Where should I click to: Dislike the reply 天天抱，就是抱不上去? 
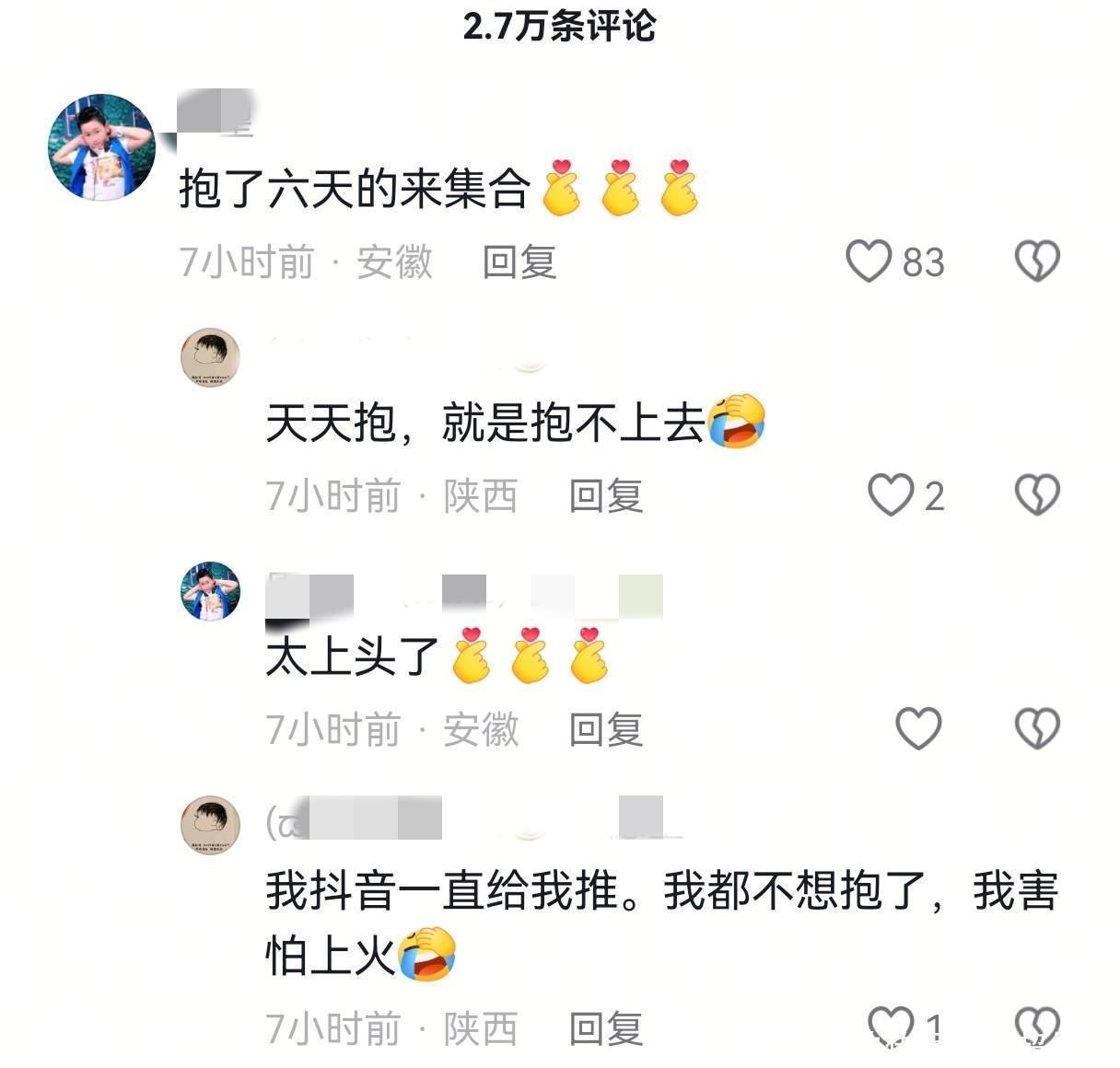tap(1037, 495)
